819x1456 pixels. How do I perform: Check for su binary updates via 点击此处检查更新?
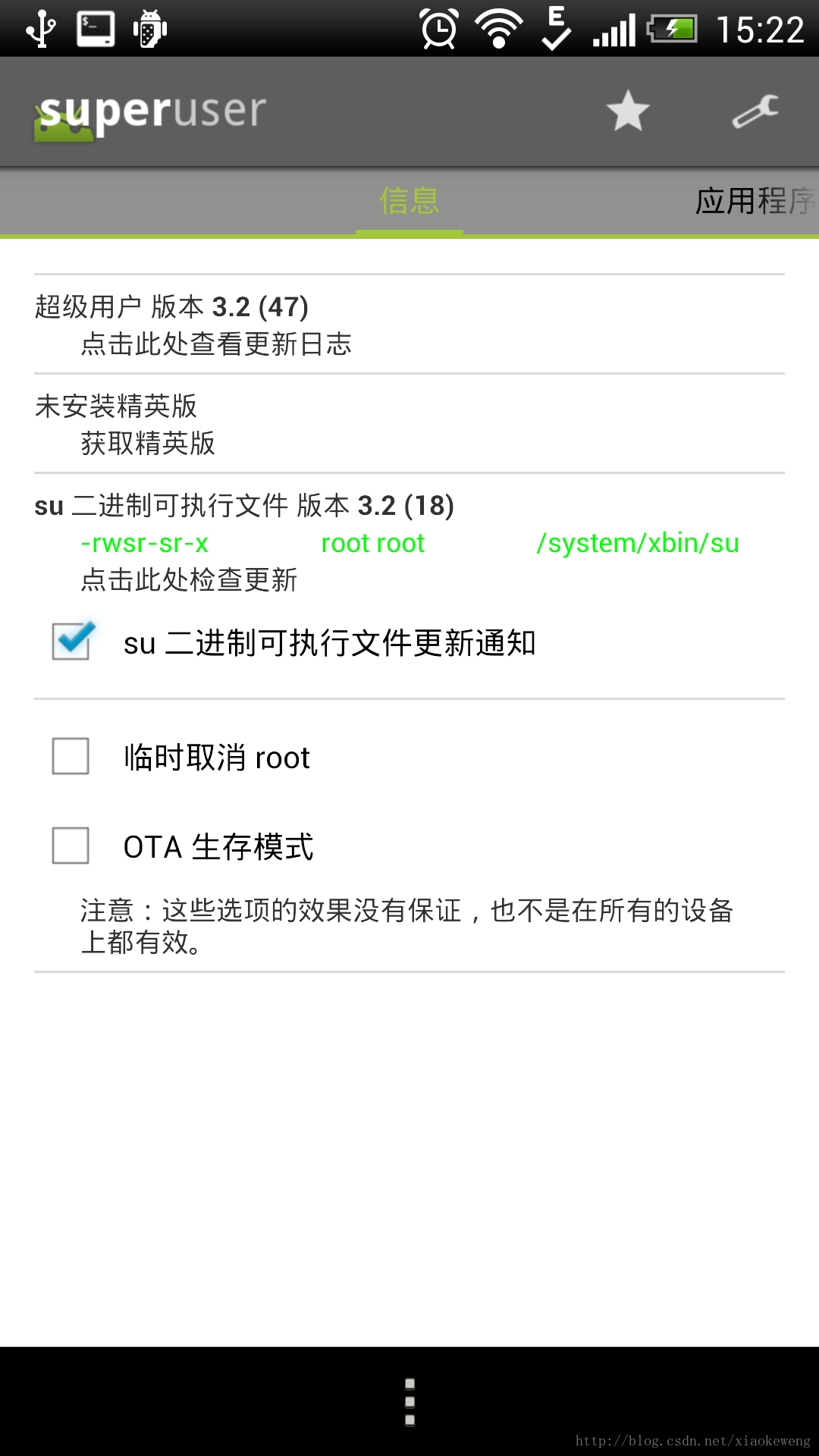click(189, 580)
